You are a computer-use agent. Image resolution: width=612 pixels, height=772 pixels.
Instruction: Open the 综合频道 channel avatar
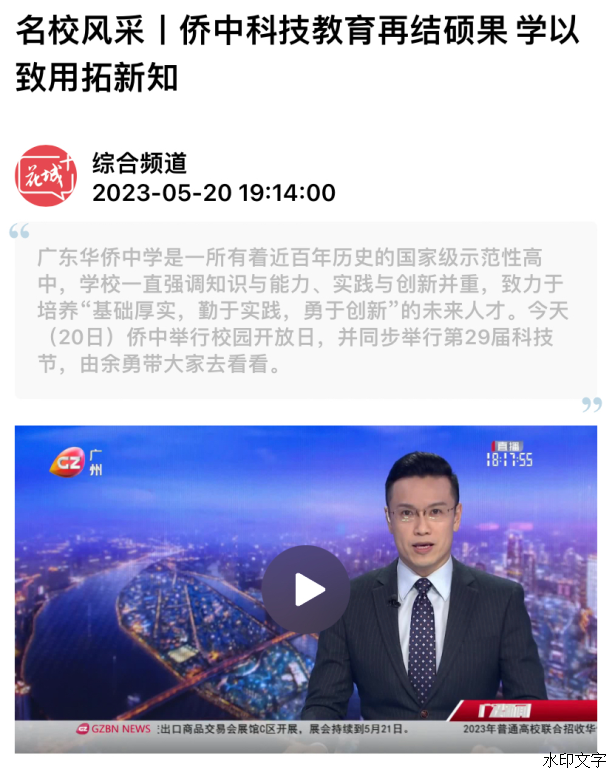pos(46,176)
